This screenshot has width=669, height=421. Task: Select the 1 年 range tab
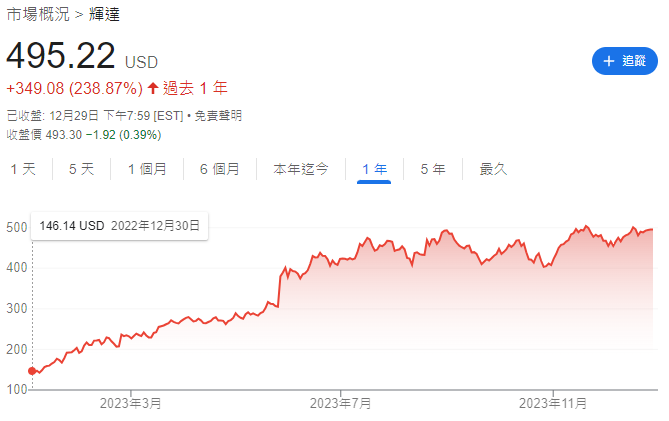point(374,169)
